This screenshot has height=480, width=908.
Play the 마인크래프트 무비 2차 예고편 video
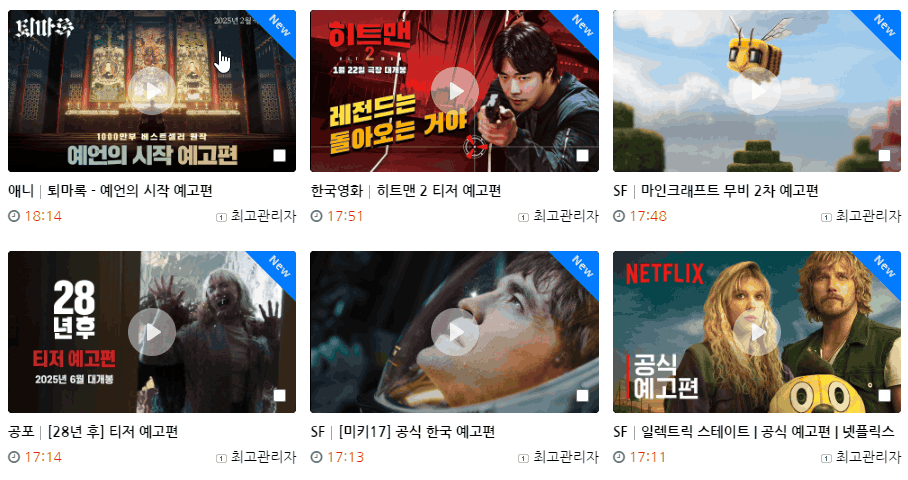click(757, 91)
